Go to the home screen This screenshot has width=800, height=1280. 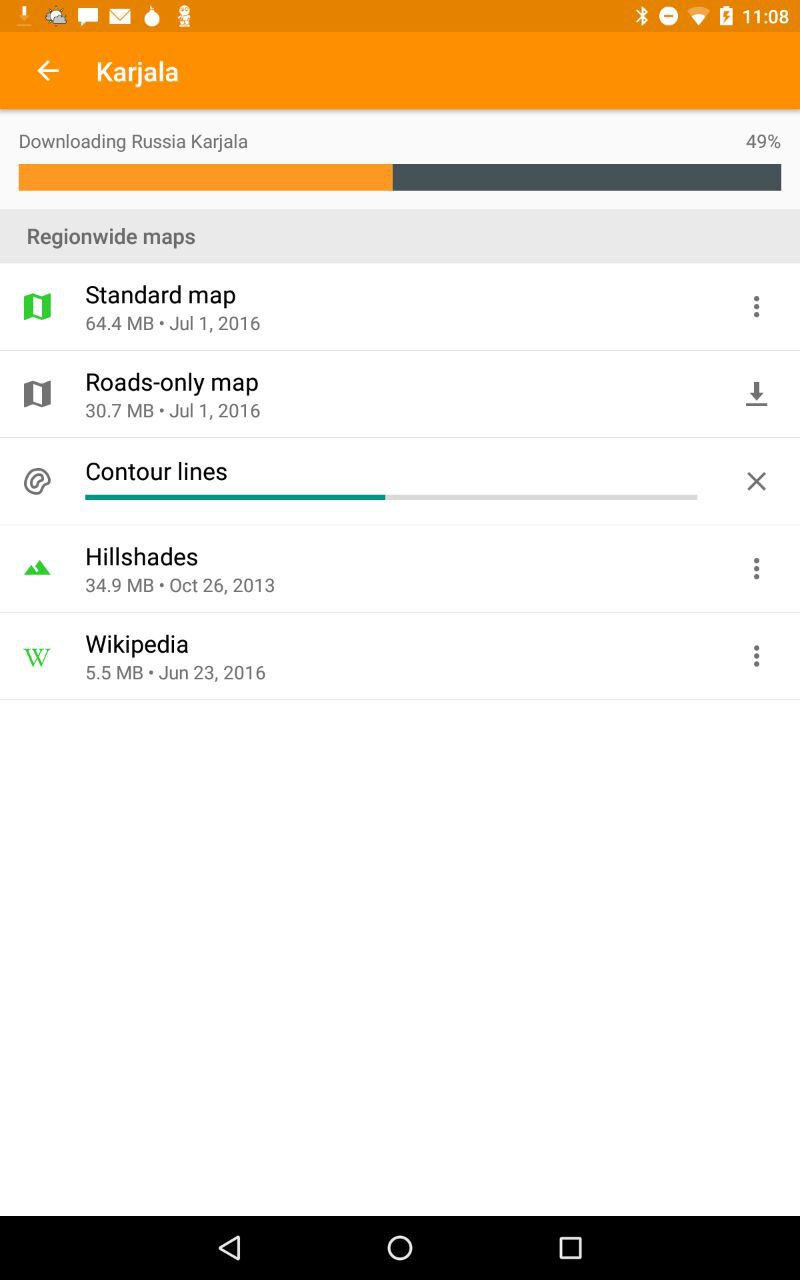pos(400,1247)
